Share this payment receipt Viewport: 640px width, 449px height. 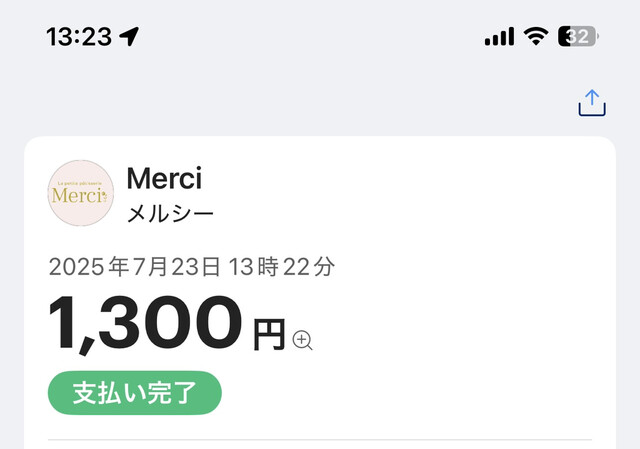click(592, 103)
